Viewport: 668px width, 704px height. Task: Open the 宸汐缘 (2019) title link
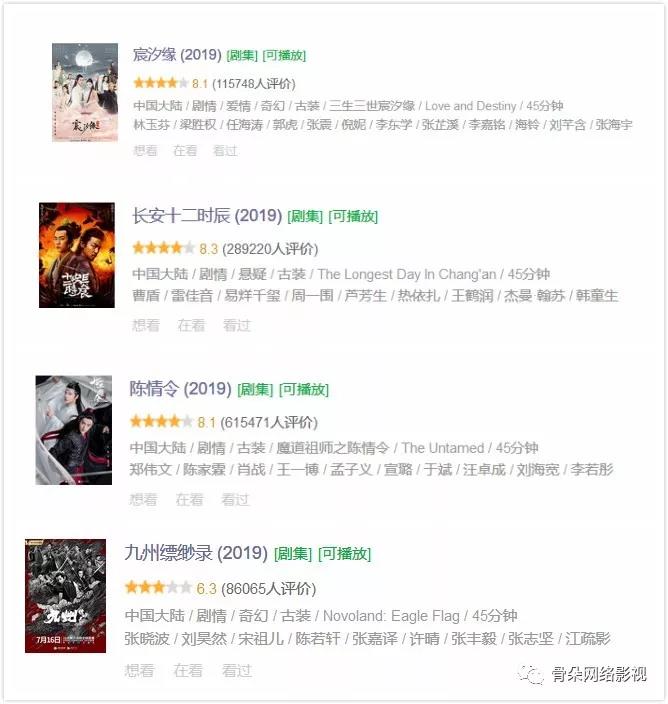[177, 55]
